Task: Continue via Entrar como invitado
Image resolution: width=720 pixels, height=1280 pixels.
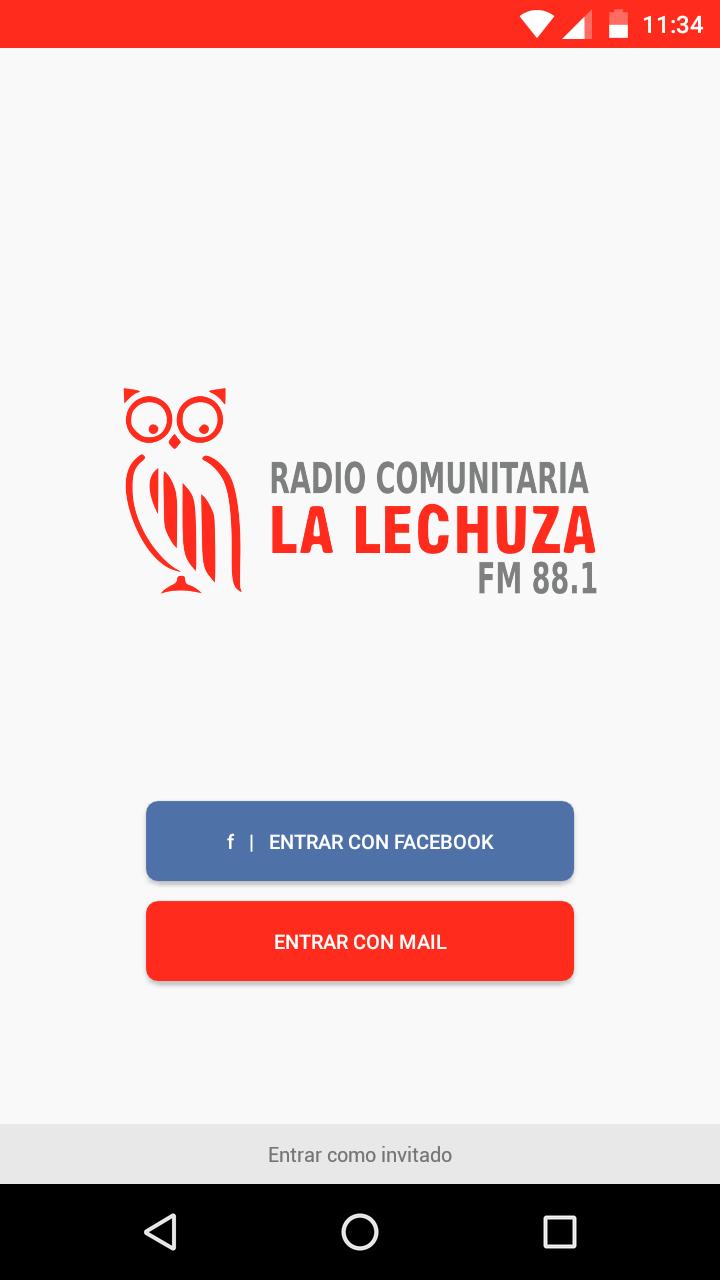Action: click(x=360, y=1155)
